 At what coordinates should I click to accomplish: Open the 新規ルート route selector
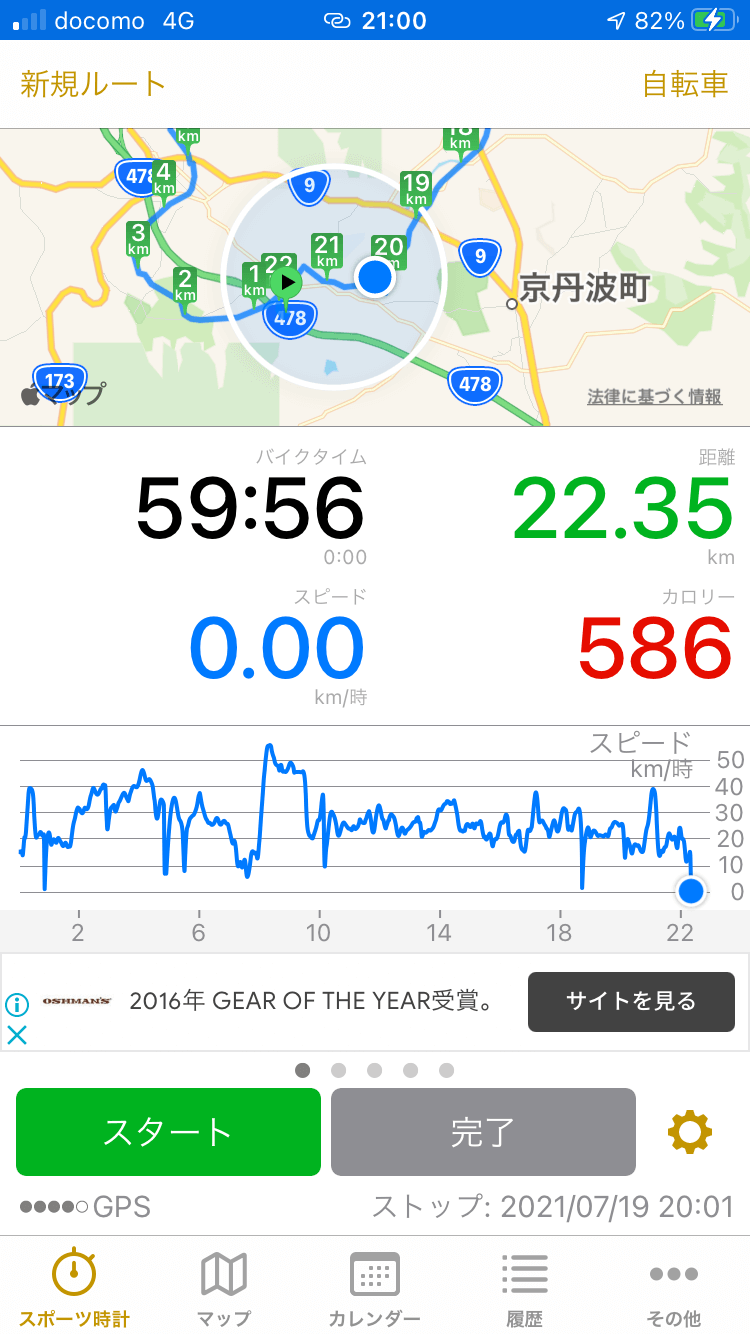coord(93,85)
